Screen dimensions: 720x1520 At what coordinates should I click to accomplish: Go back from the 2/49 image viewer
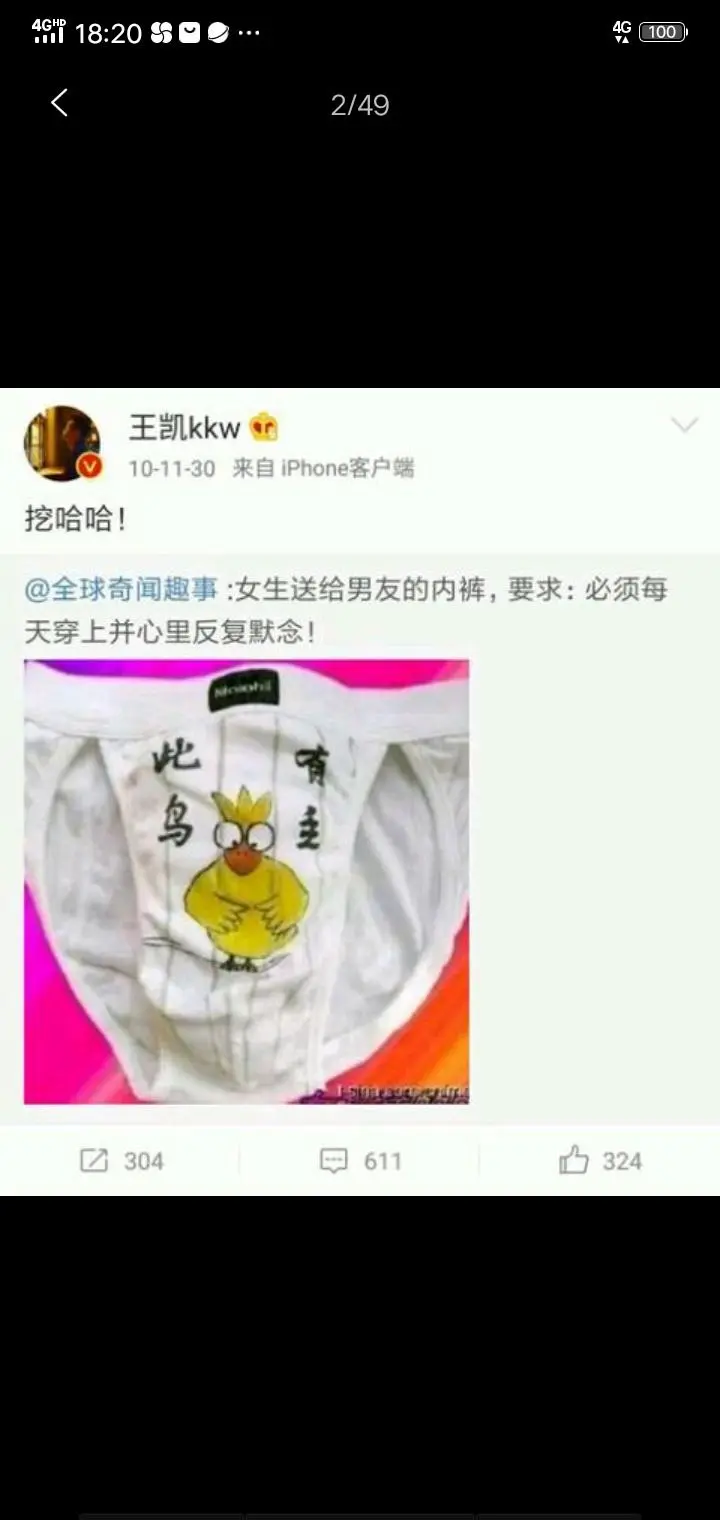pyautogui.click(x=60, y=103)
